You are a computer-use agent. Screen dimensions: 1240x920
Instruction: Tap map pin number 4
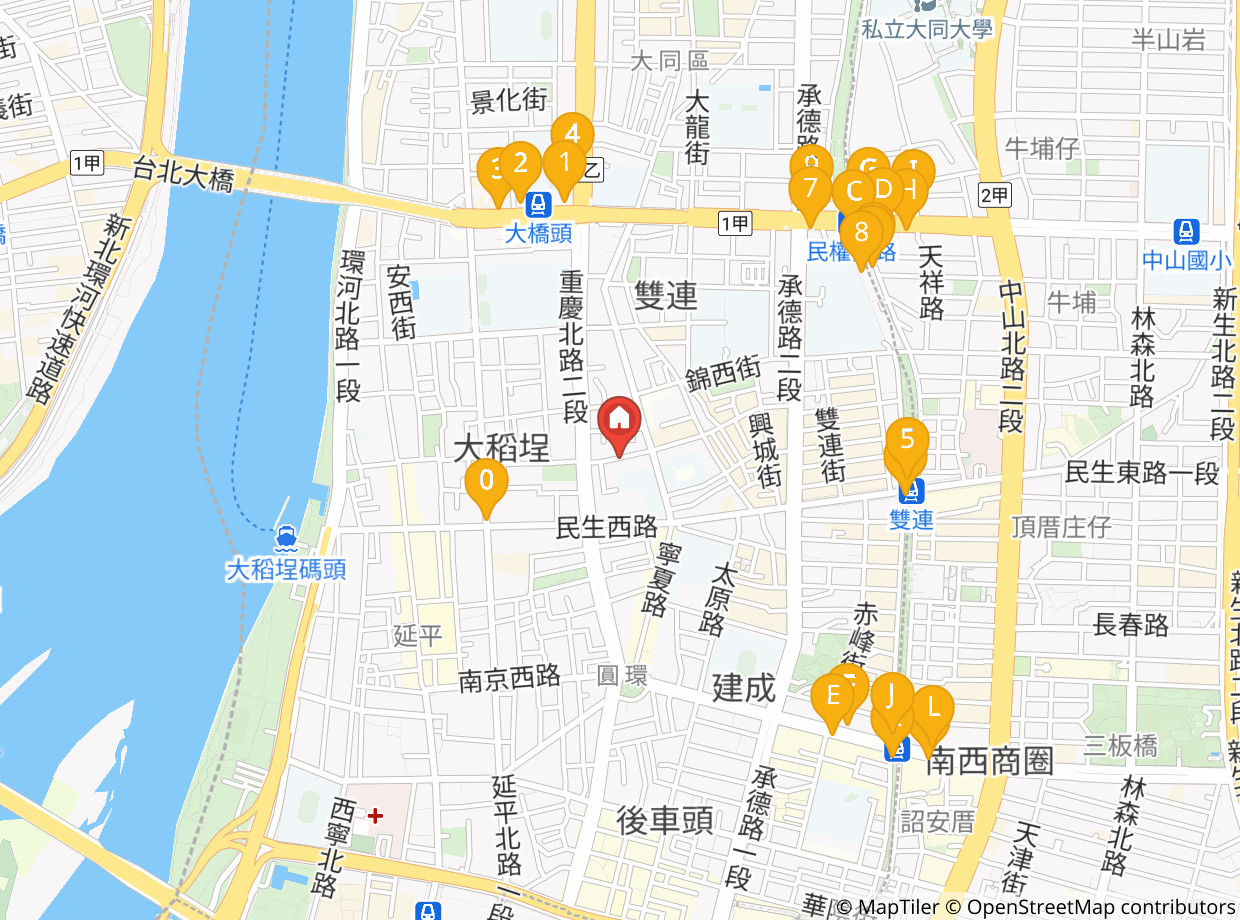(x=572, y=133)
